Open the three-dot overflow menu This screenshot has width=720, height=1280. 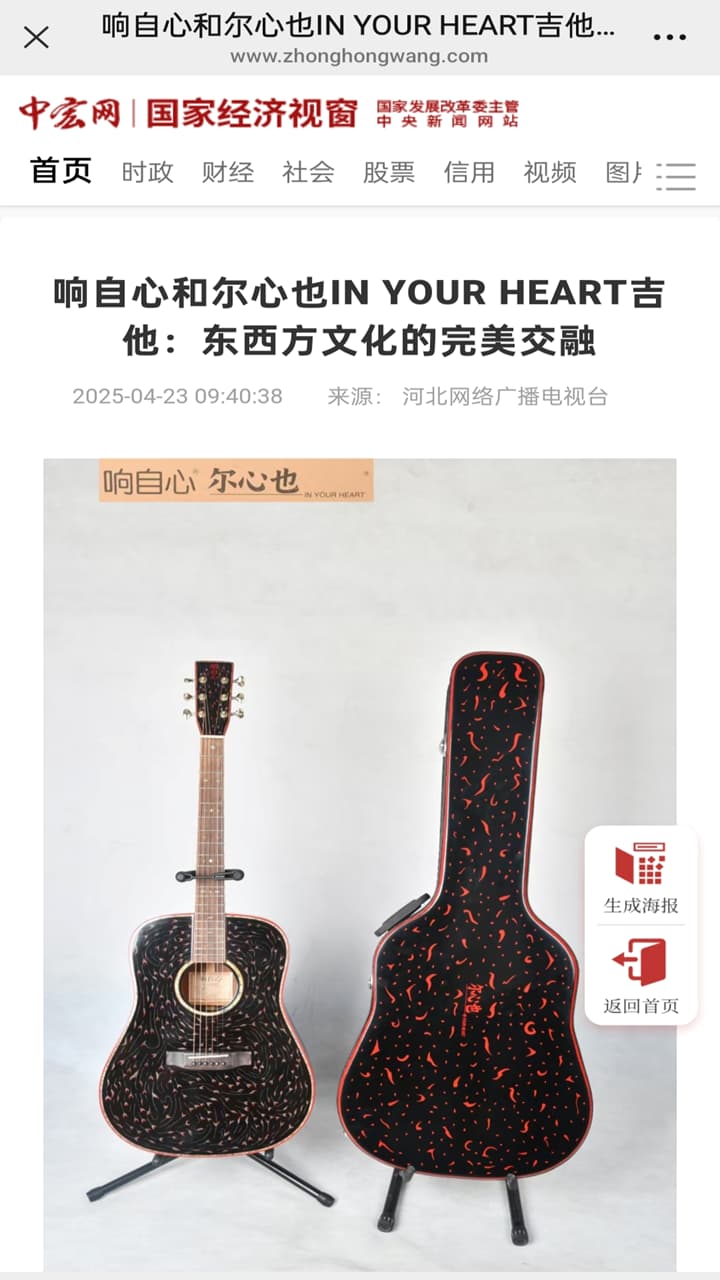670,38
